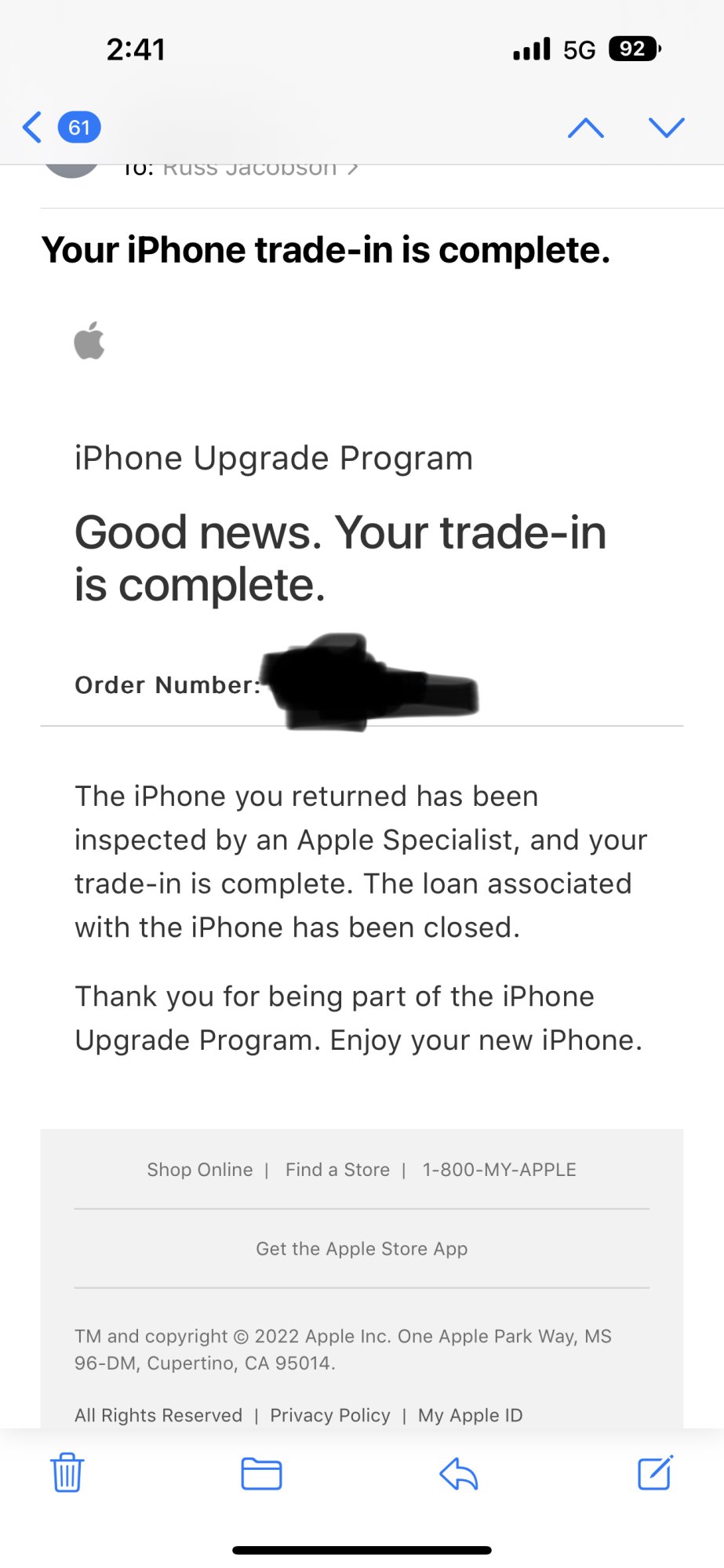This screenshot has width=724, height=1568.
Task: Delete this email with the trash icon
Action: (67, 1472)
